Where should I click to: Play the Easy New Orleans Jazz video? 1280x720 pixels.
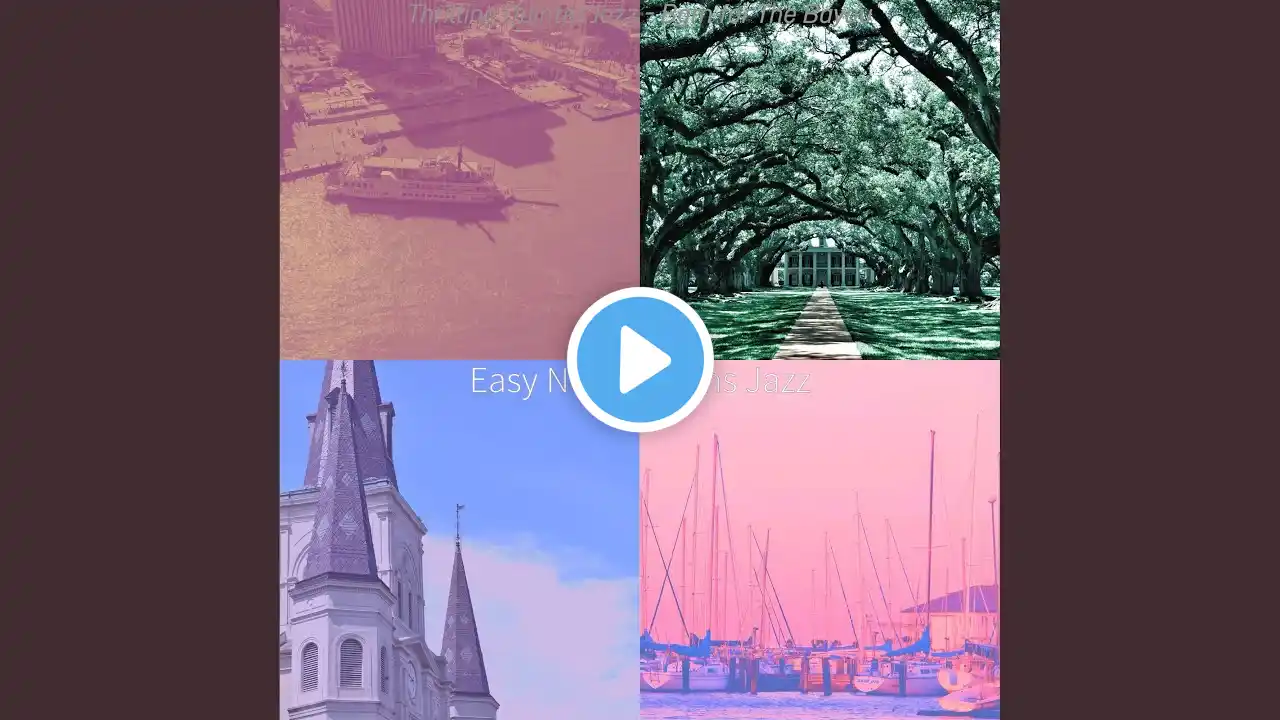[x=640, y=360]
